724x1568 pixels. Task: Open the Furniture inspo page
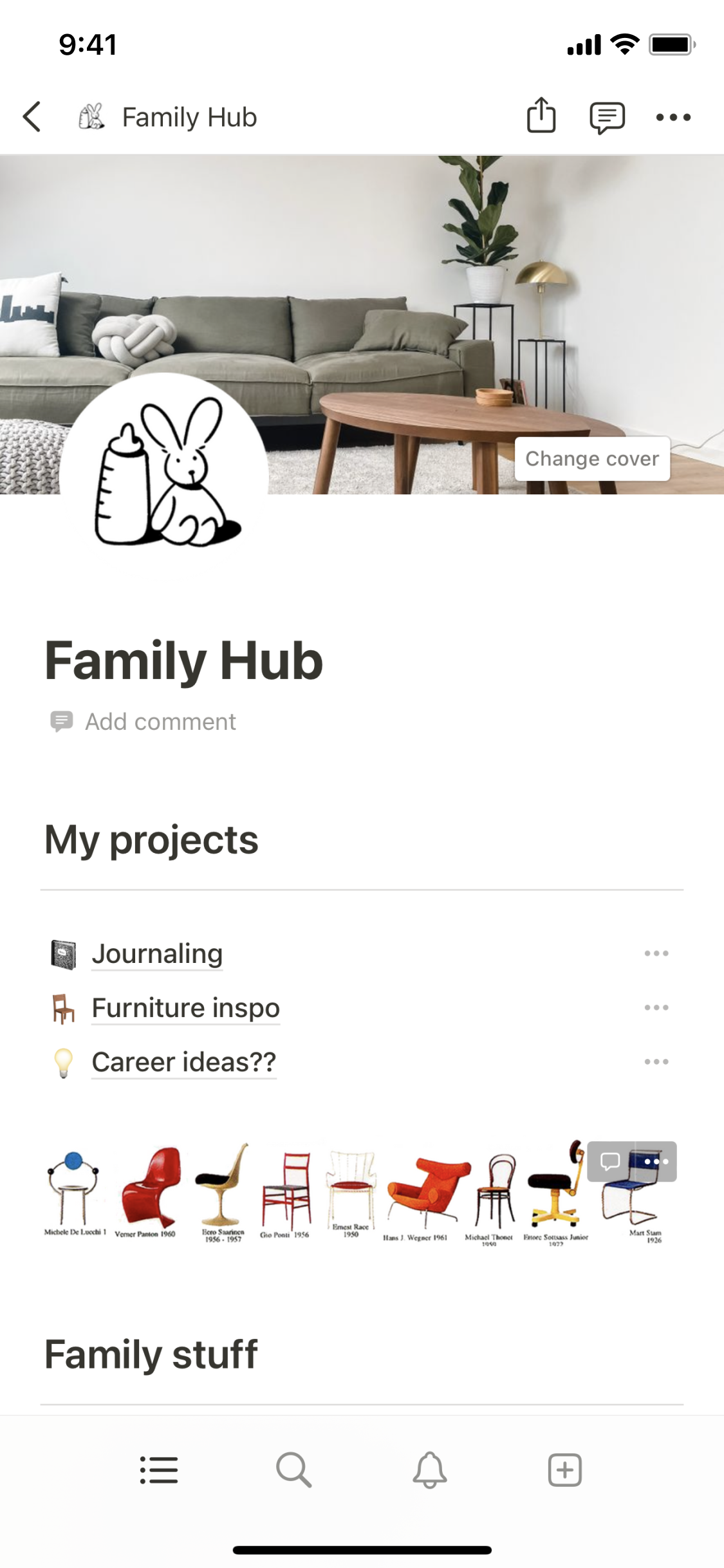185,1008
